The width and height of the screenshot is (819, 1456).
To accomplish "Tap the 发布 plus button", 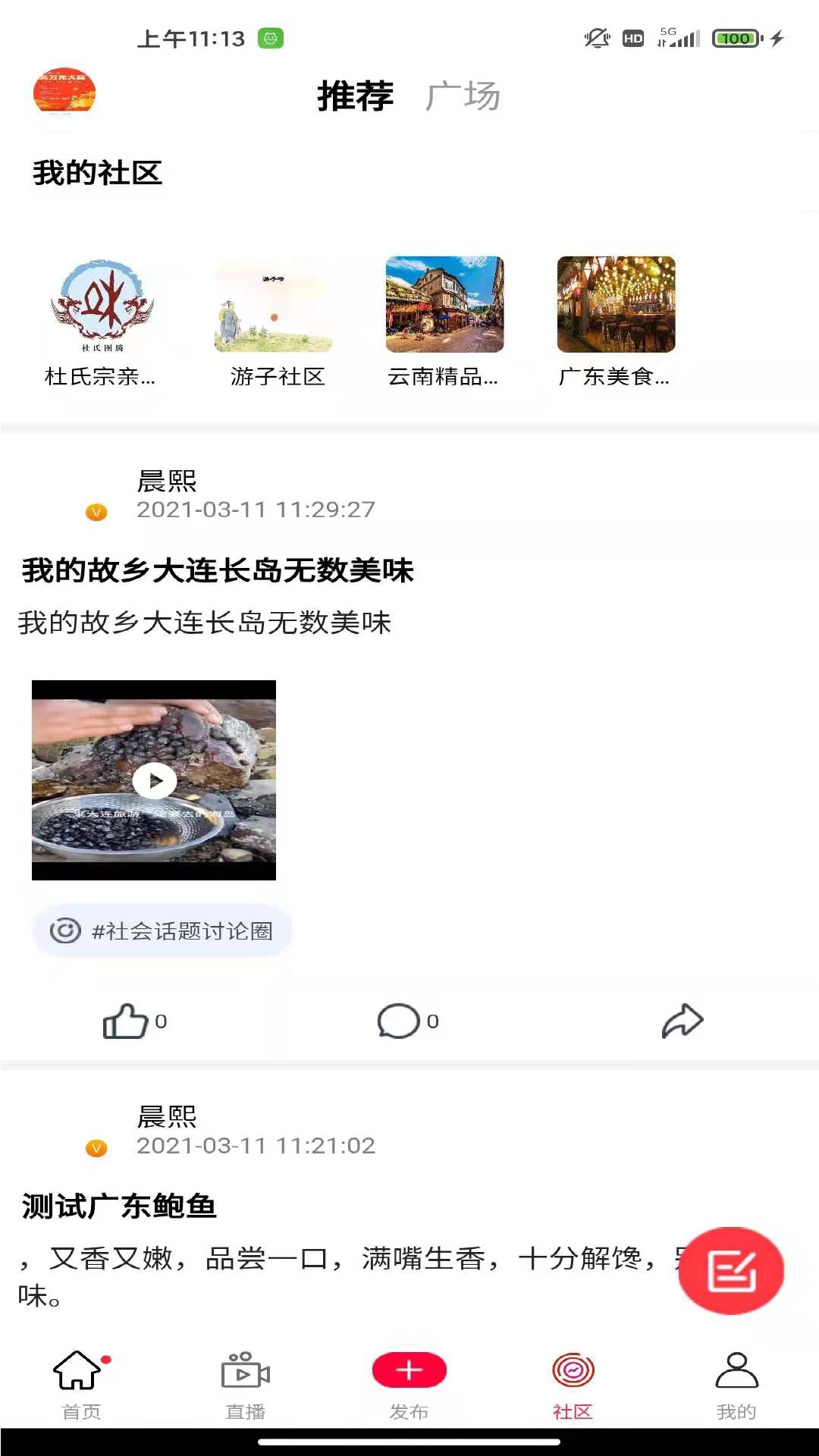I will coord(409,1371).
